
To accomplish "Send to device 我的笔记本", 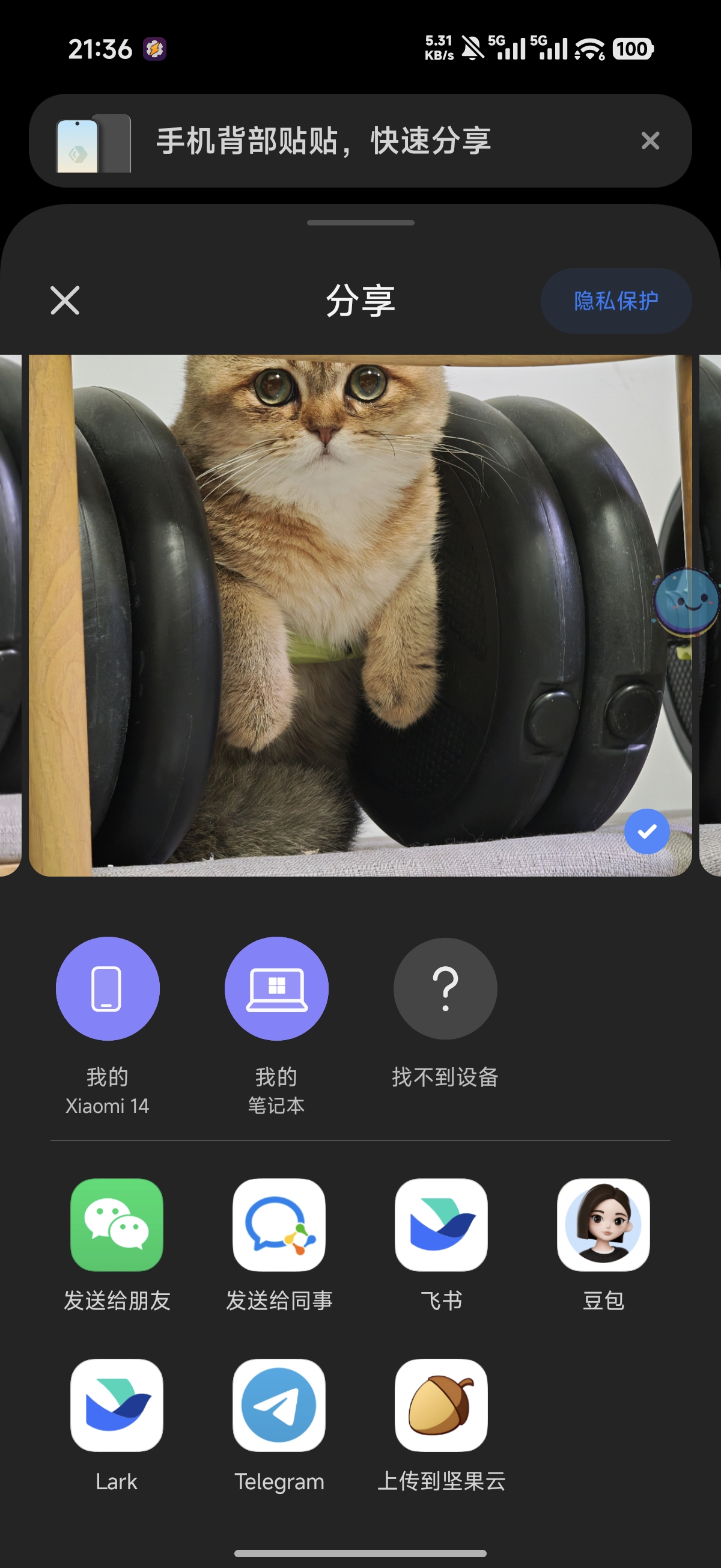I will coord(276,988).
